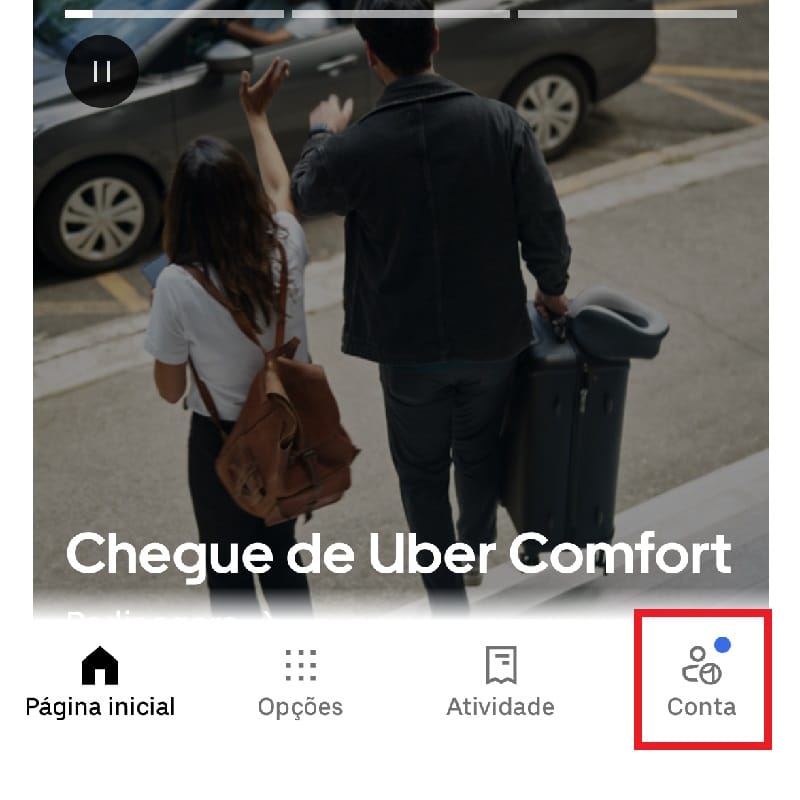
Task: Open the Chegue de Uber Comfort banner
Action: pyautogui.click(x=400, y=552)
